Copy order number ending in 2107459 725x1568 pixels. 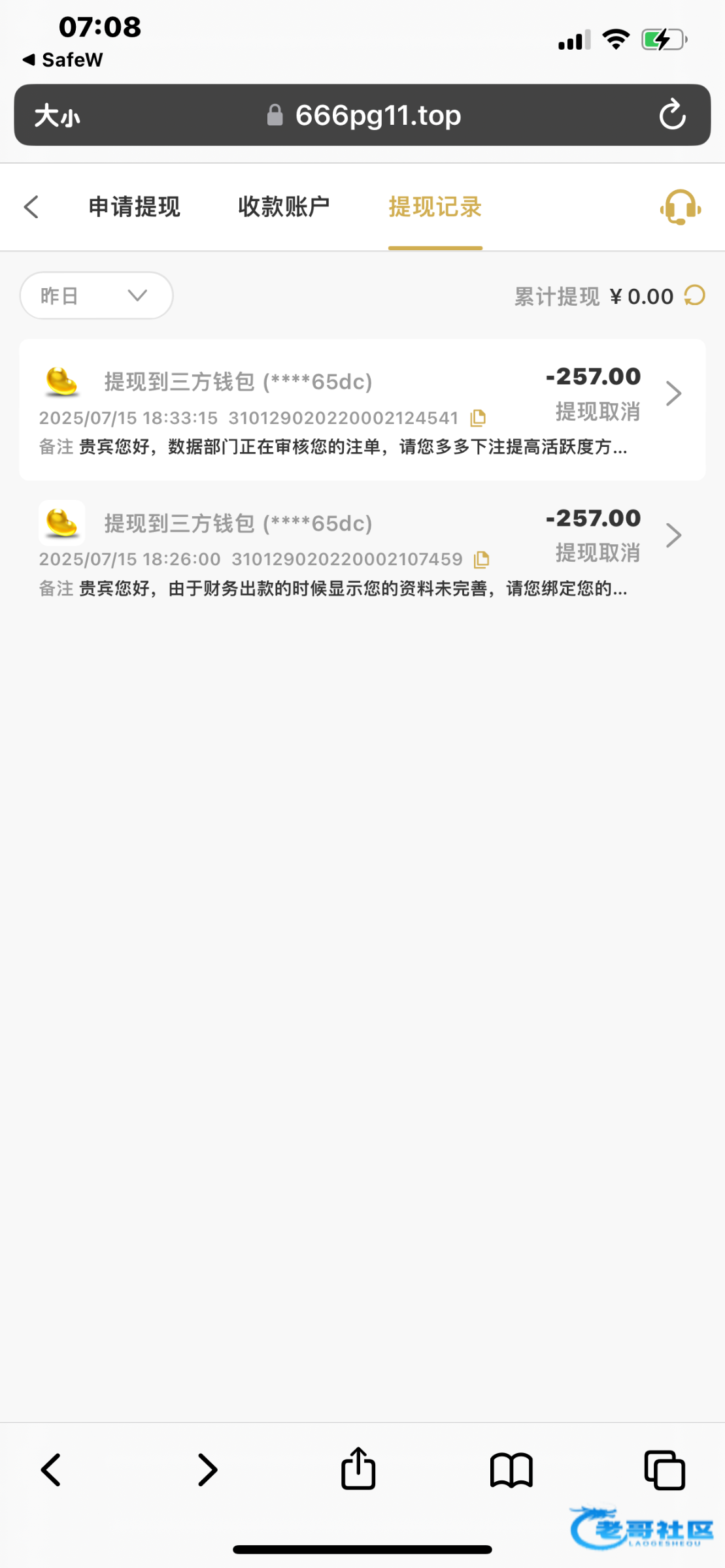click(x=482, y=559)
